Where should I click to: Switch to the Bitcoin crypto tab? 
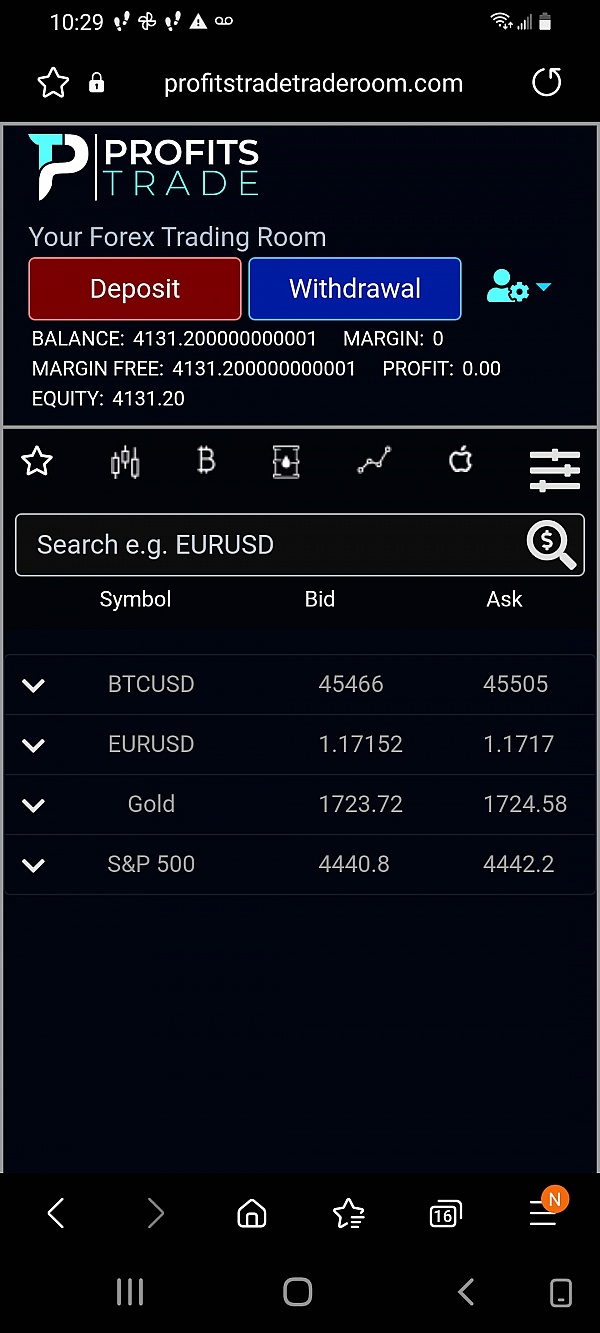[x=206, y=461]
